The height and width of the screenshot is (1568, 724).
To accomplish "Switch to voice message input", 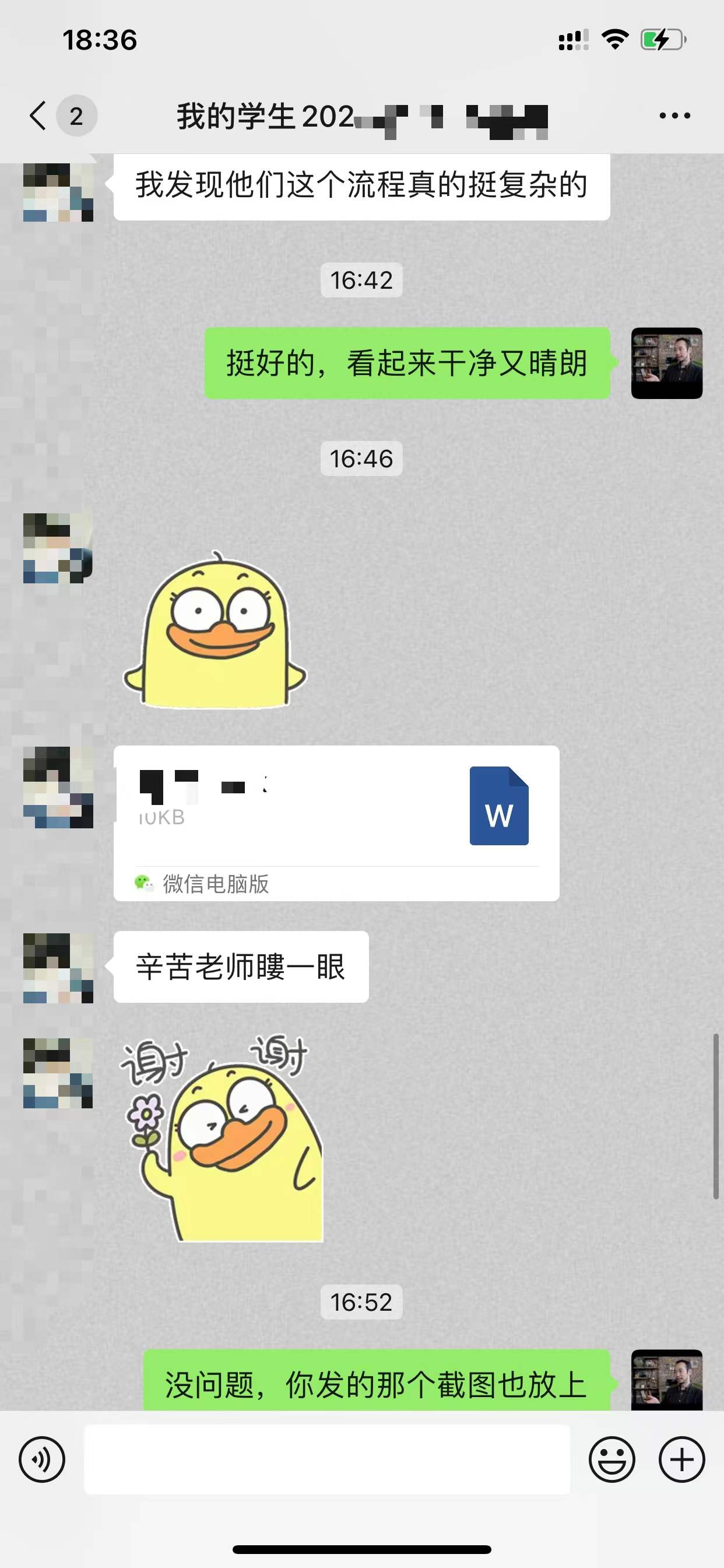I will [x=41, y=1459].
